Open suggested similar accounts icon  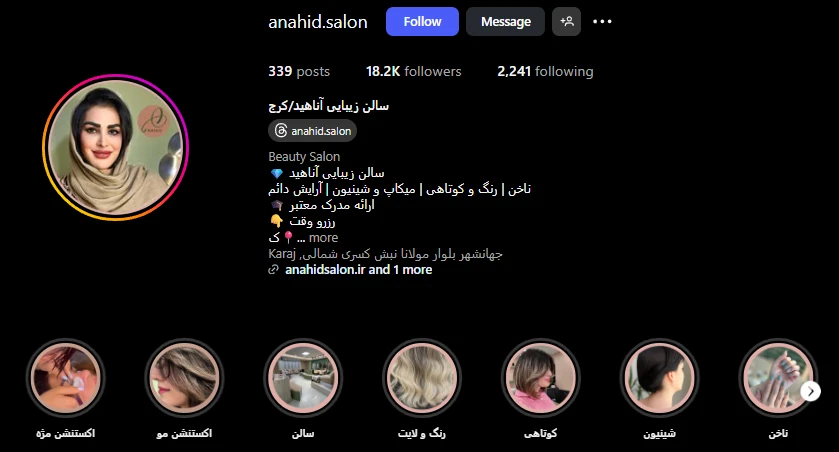pos(566,22)
